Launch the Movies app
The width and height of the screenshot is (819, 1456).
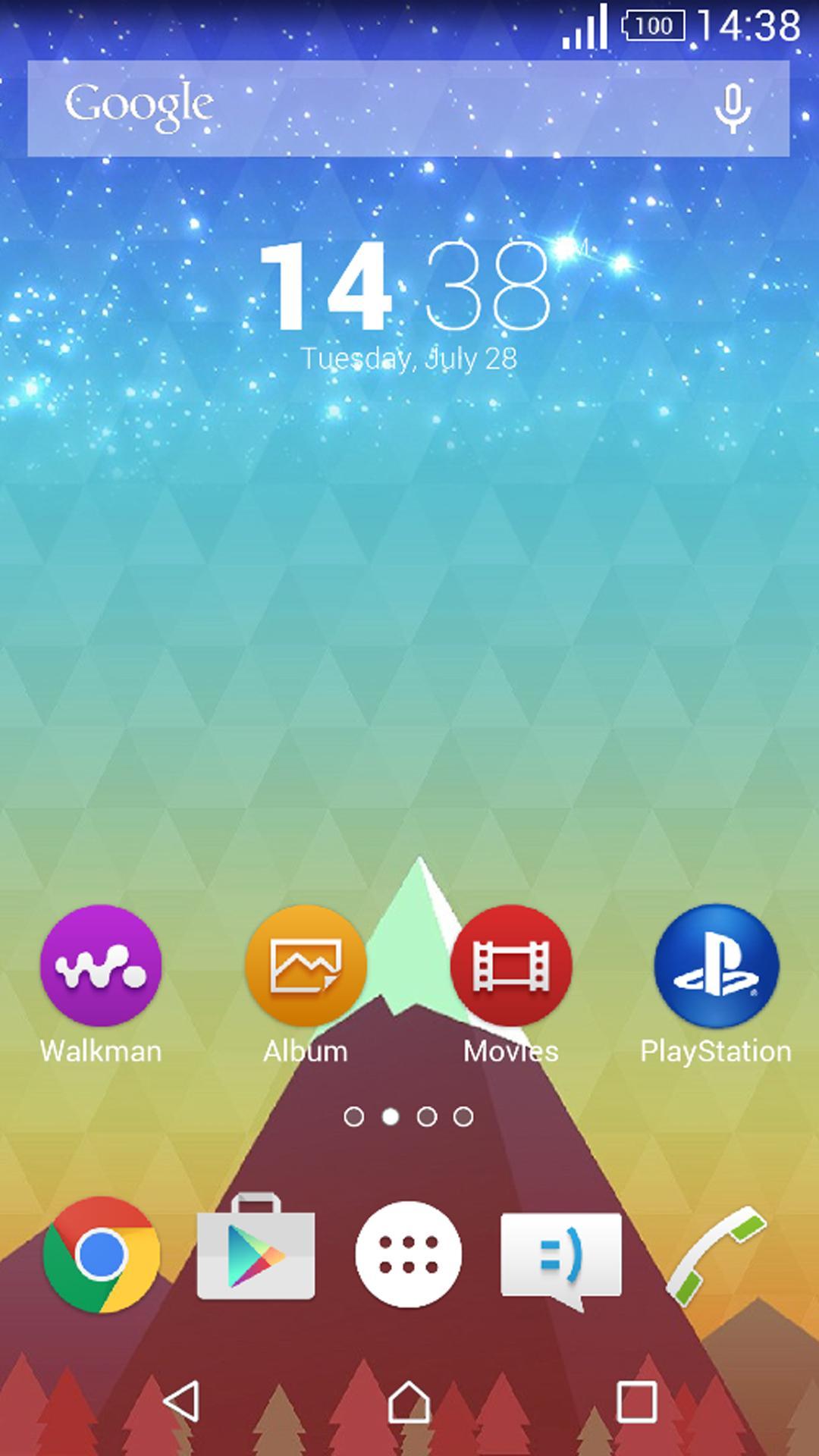(511, 965)
